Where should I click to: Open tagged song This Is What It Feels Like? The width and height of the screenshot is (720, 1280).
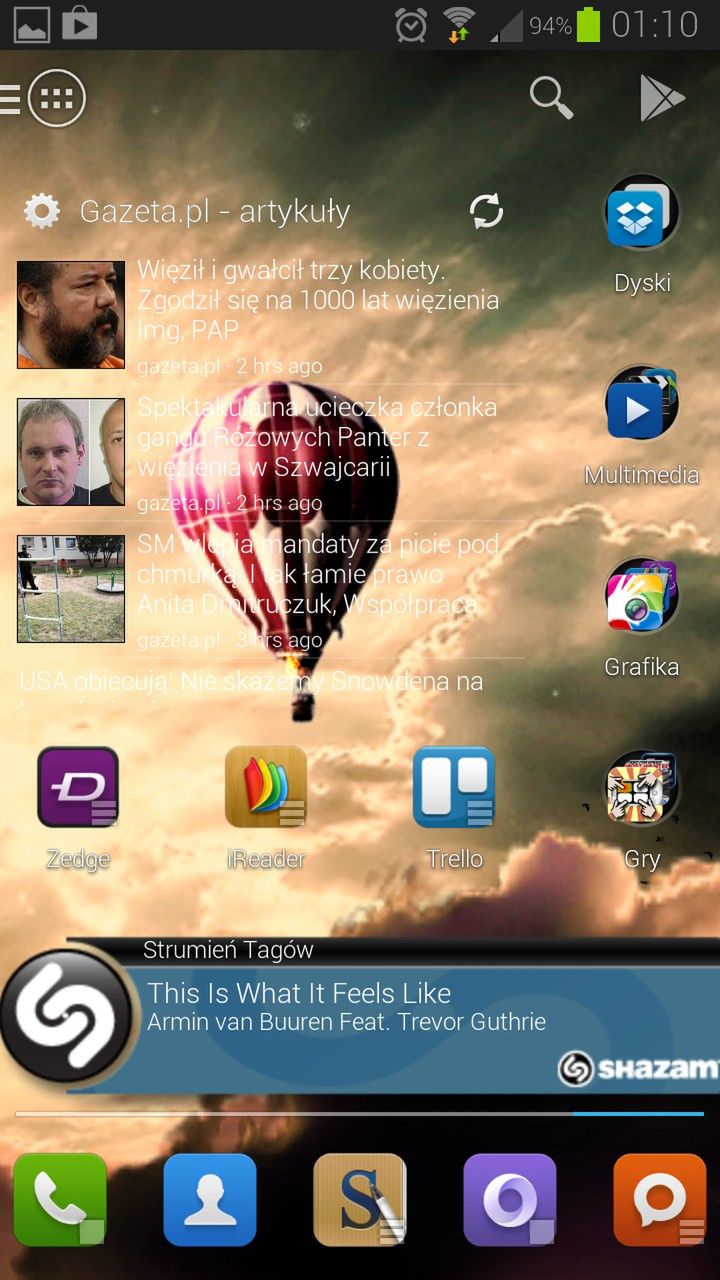tap(345, 1006)
